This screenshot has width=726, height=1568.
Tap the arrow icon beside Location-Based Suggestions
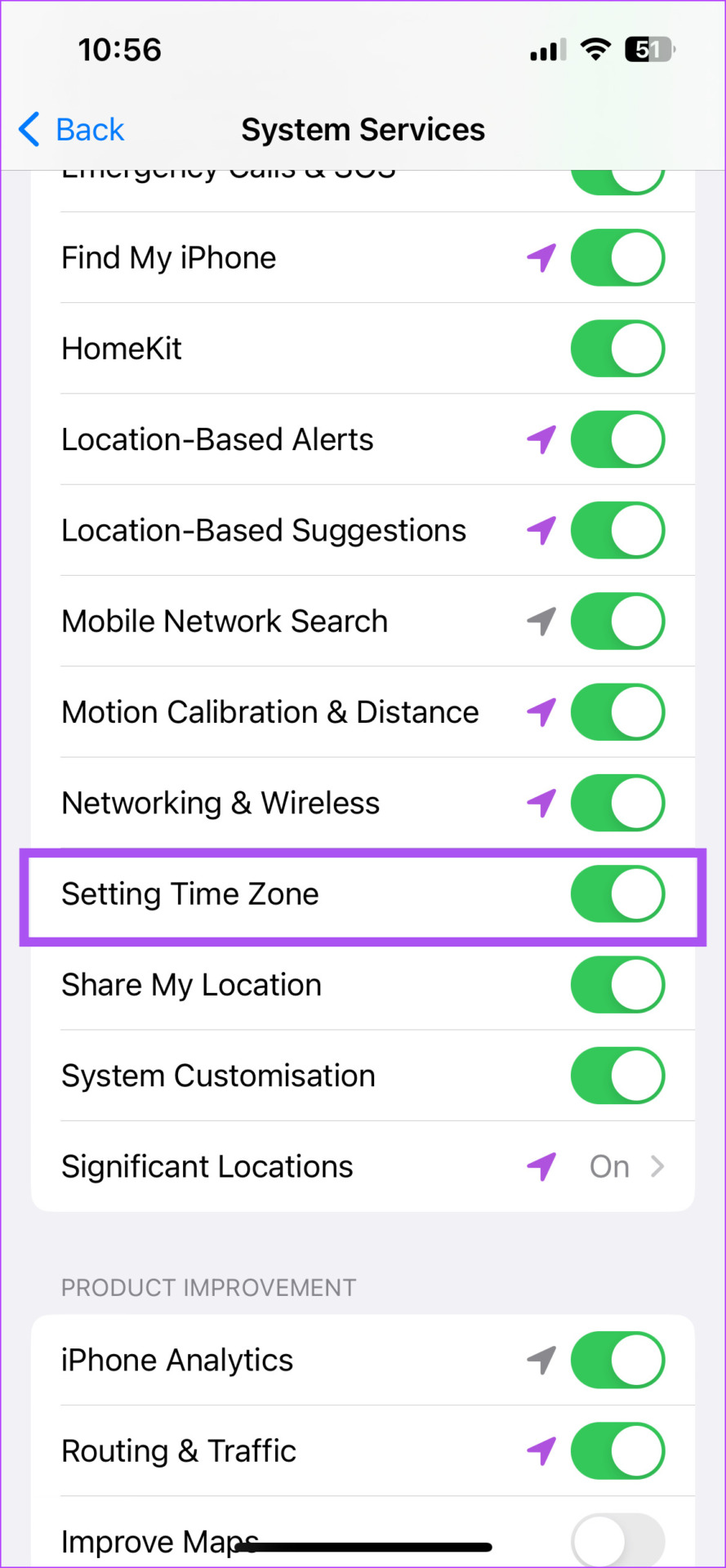(541, 530)
